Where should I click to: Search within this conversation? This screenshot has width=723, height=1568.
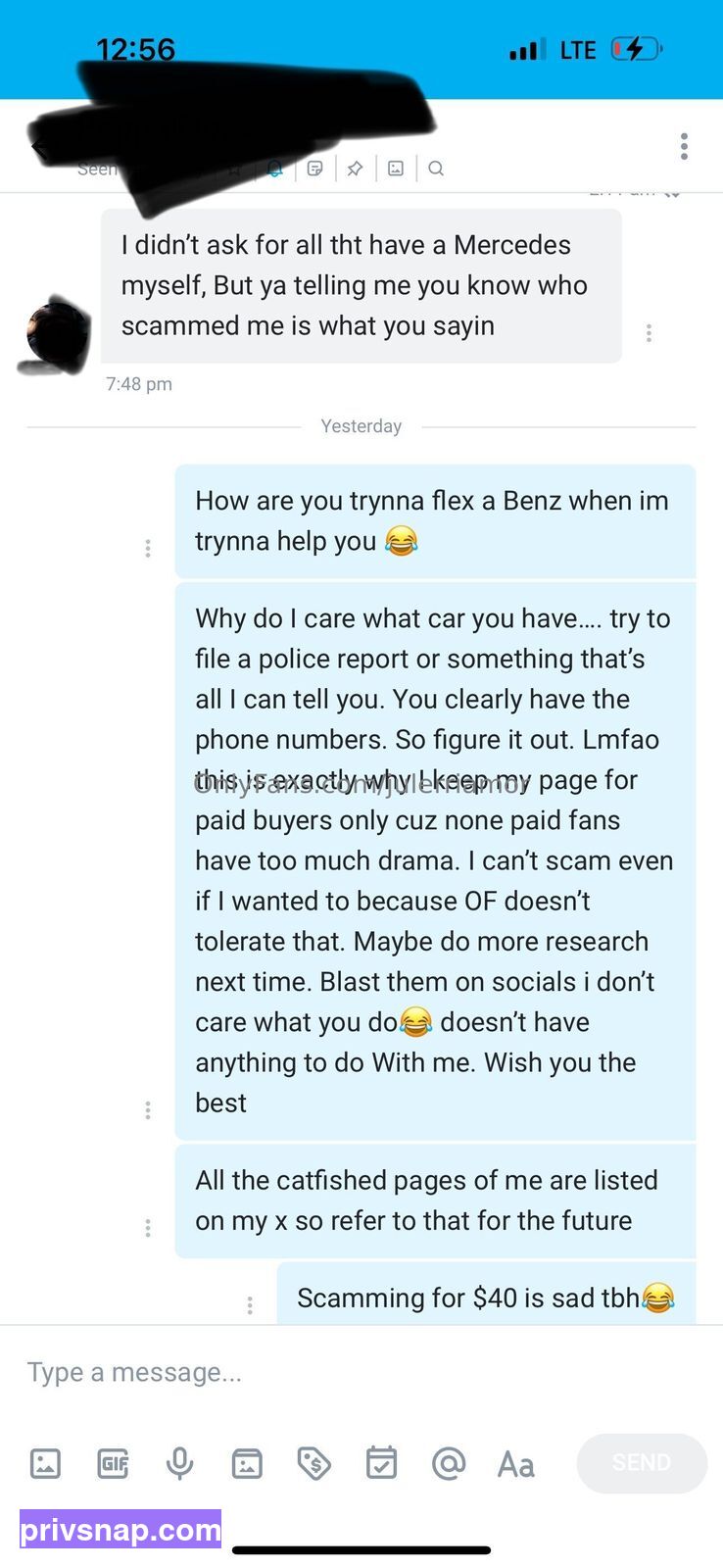436,169
